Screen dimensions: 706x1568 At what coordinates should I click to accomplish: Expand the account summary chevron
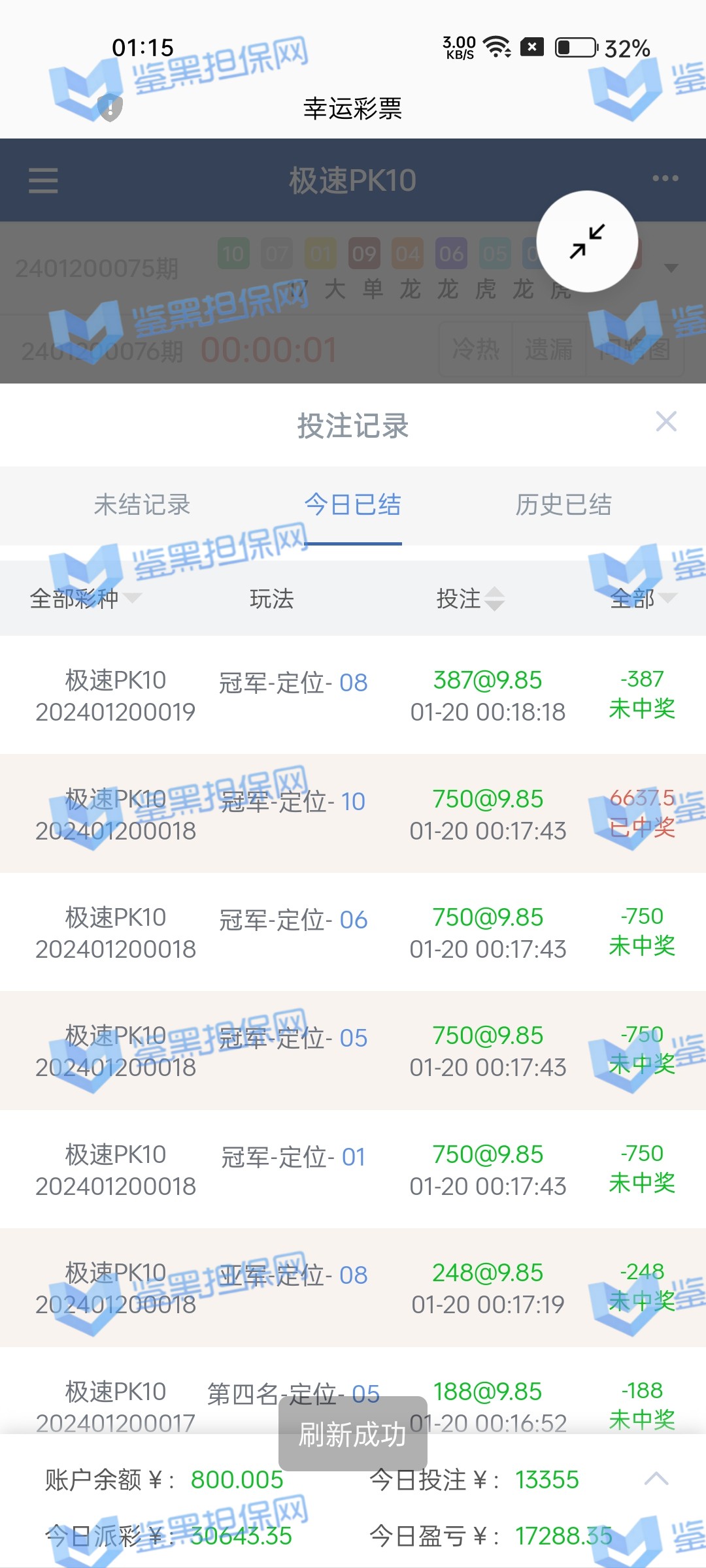[x=656, y=1478]
